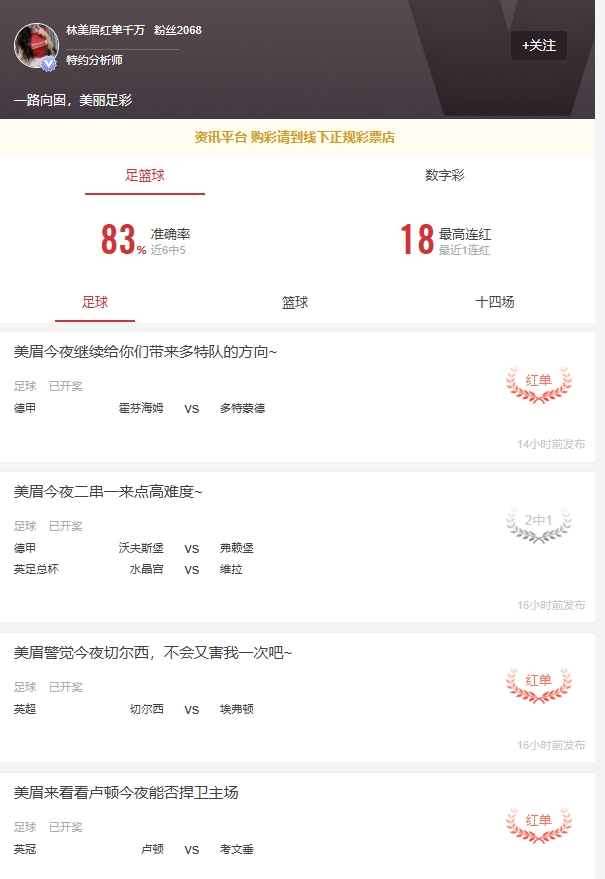The height and width of the screenshot is (879, 605).
Task: Select the 篮球 sub-tab
Action: click(295, 302)
